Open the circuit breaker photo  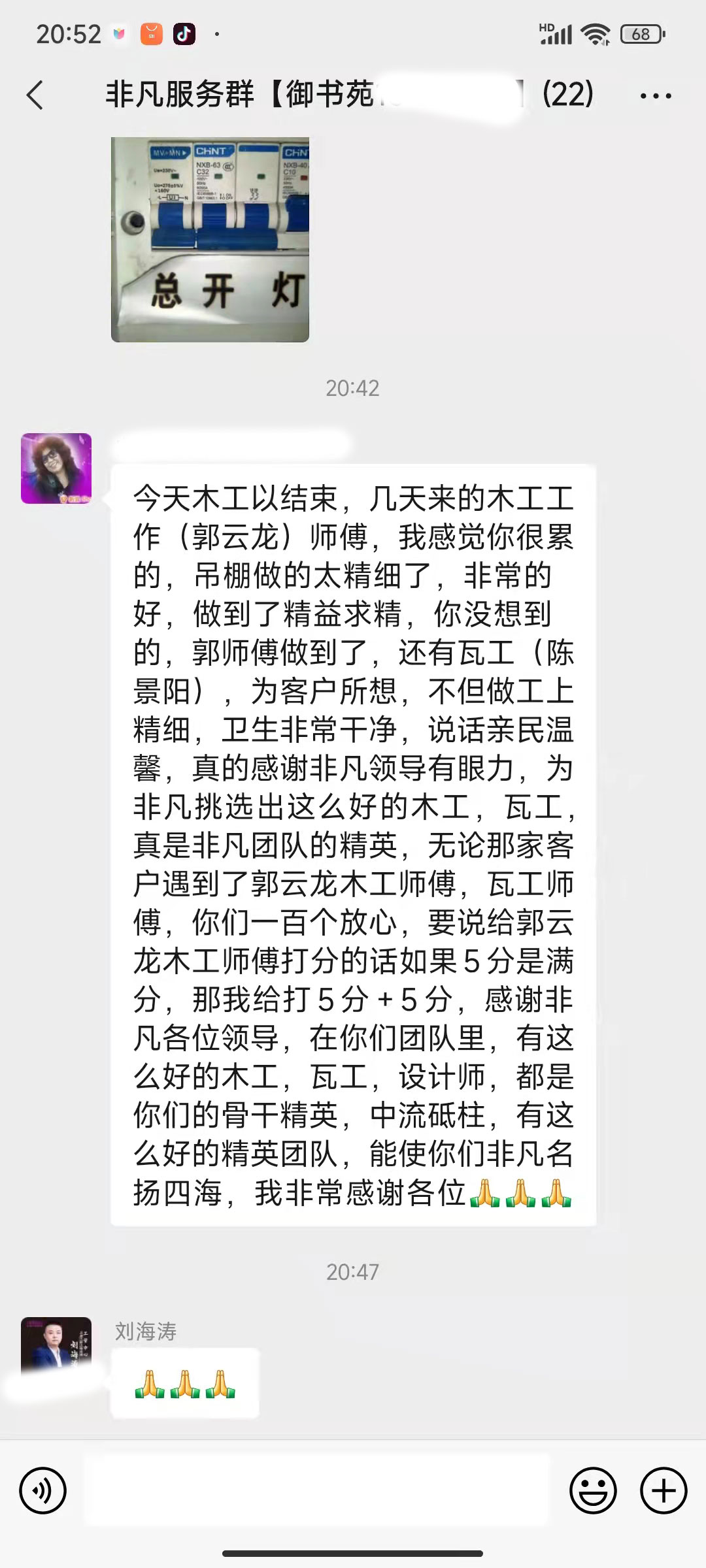pyautogui.click(x=210, y=239)
